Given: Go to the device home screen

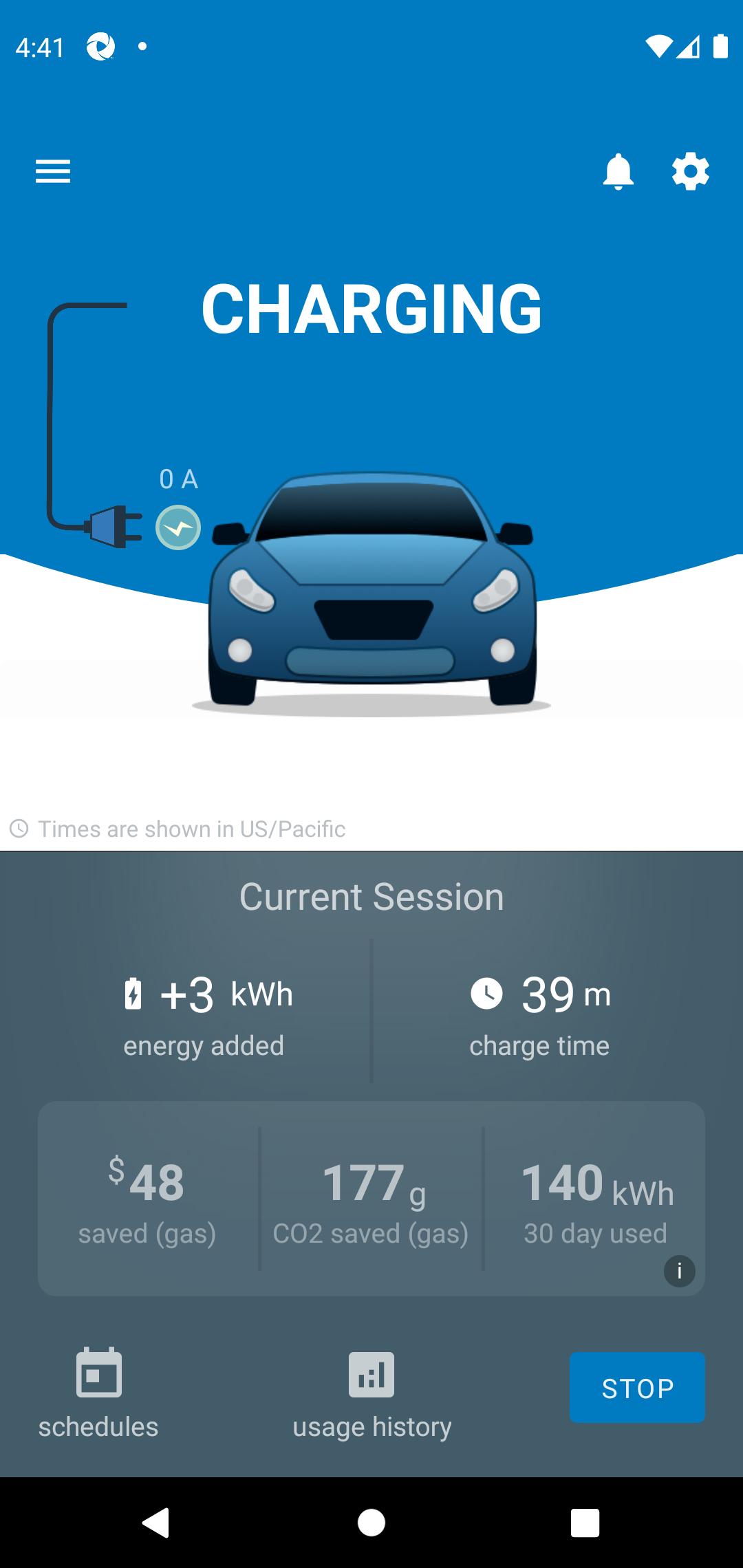Looking at the screenshot, I should tap(371, 1522).
